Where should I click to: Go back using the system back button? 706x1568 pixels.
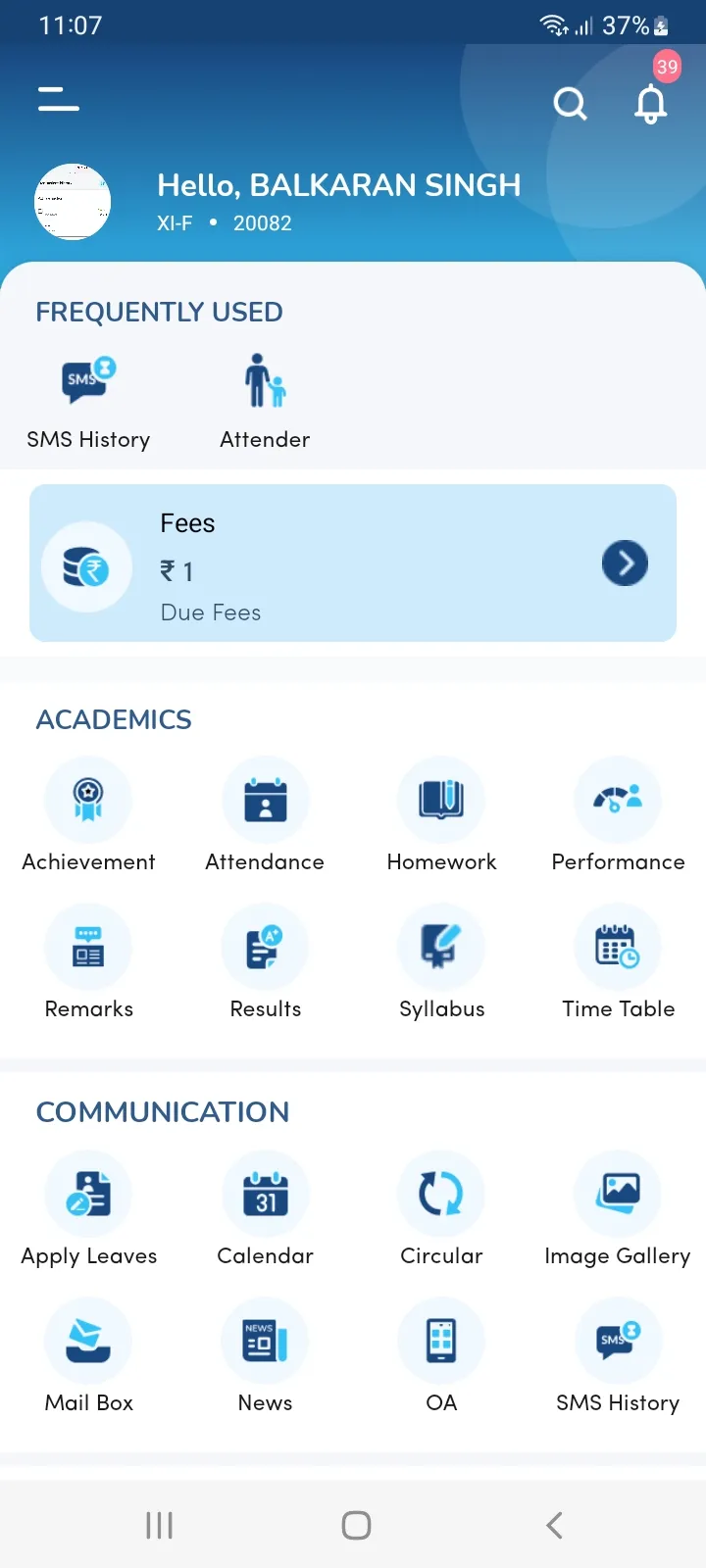pyautogui.click(x=554, y=1525)
